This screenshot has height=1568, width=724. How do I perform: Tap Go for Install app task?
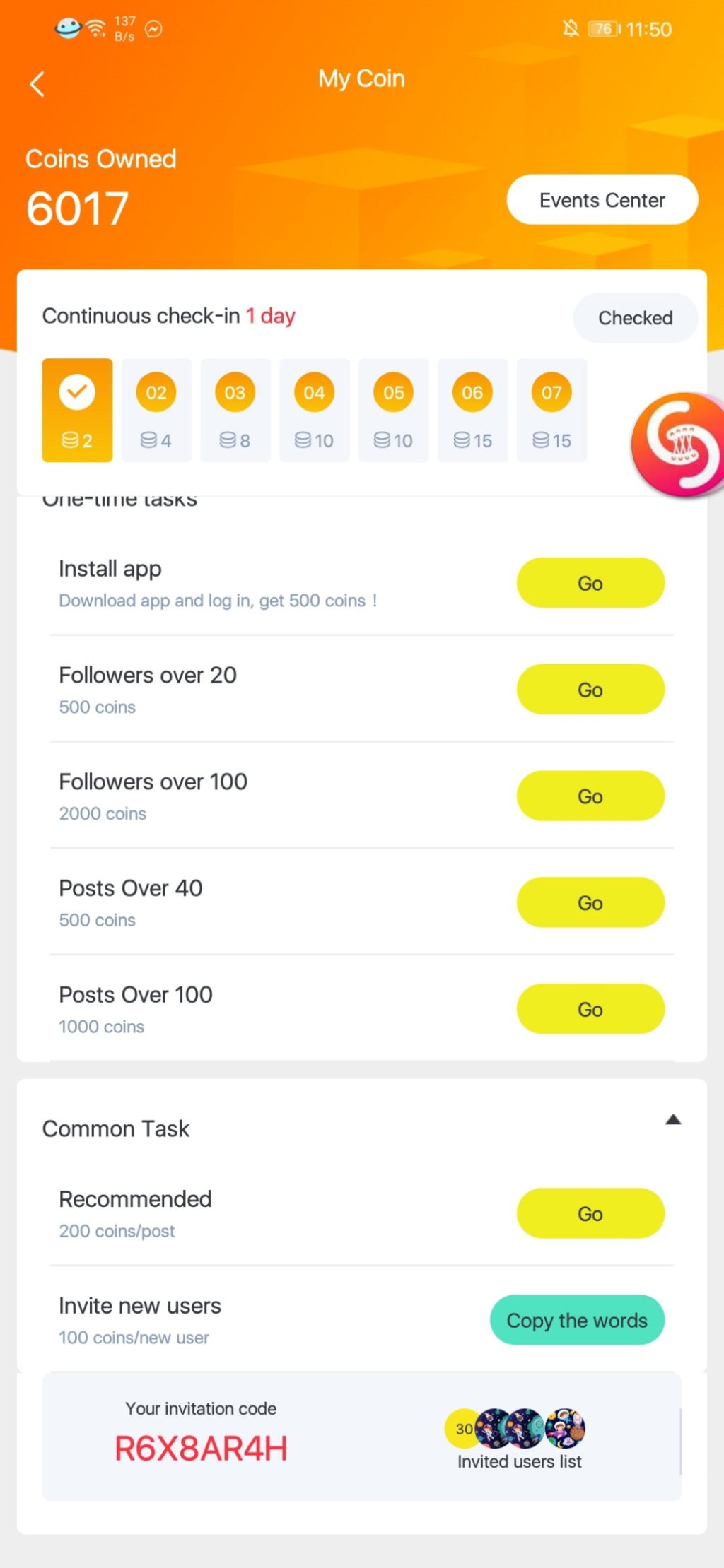point(590,584)
